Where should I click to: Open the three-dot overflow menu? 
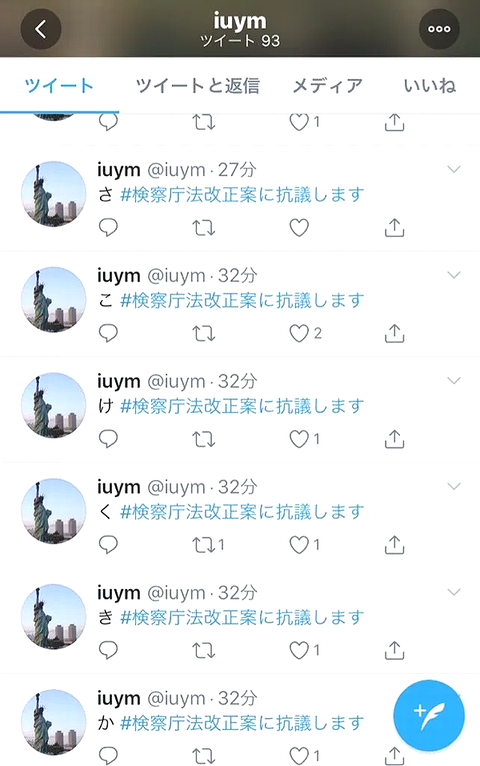439,29
